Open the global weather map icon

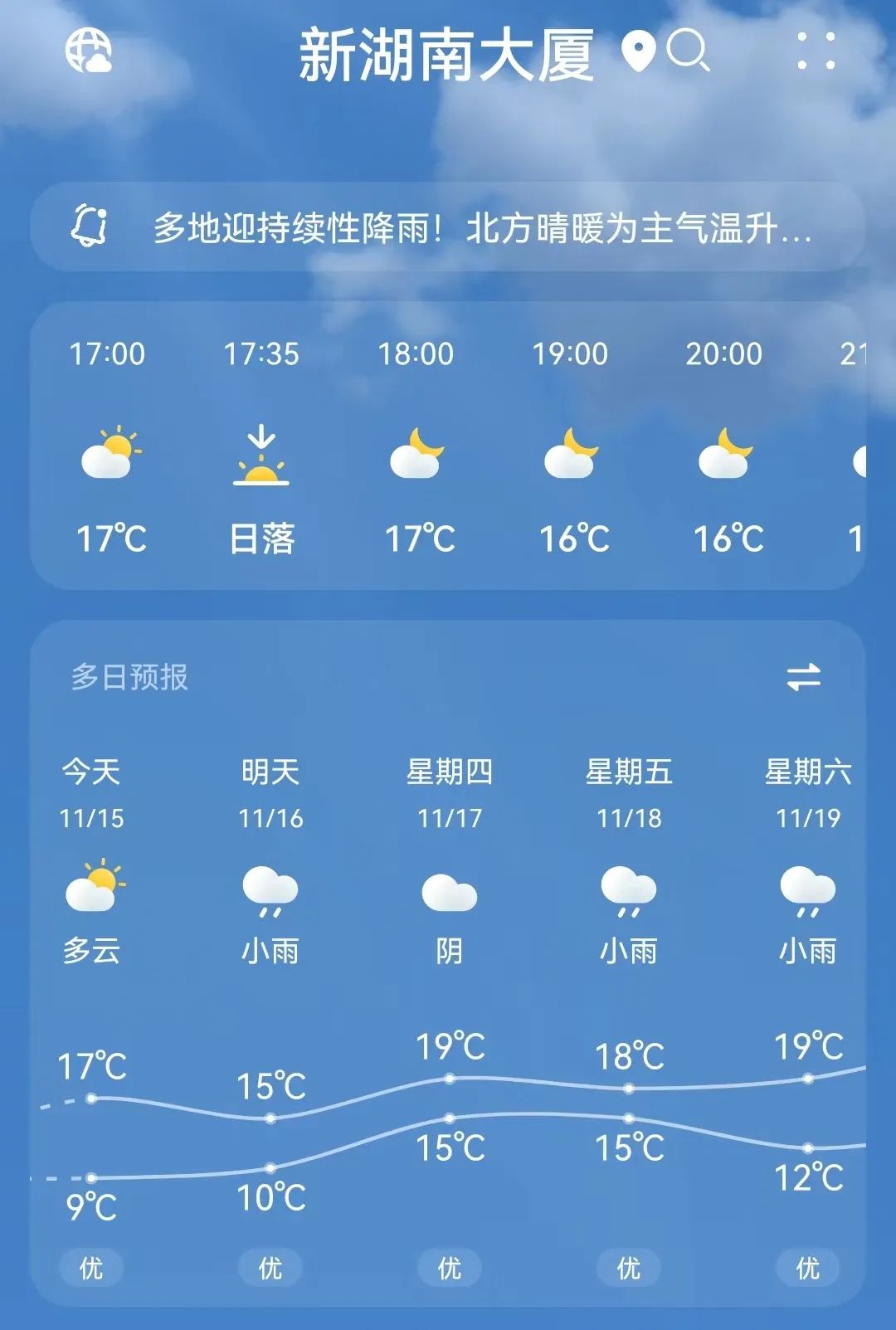coord(88,51)
